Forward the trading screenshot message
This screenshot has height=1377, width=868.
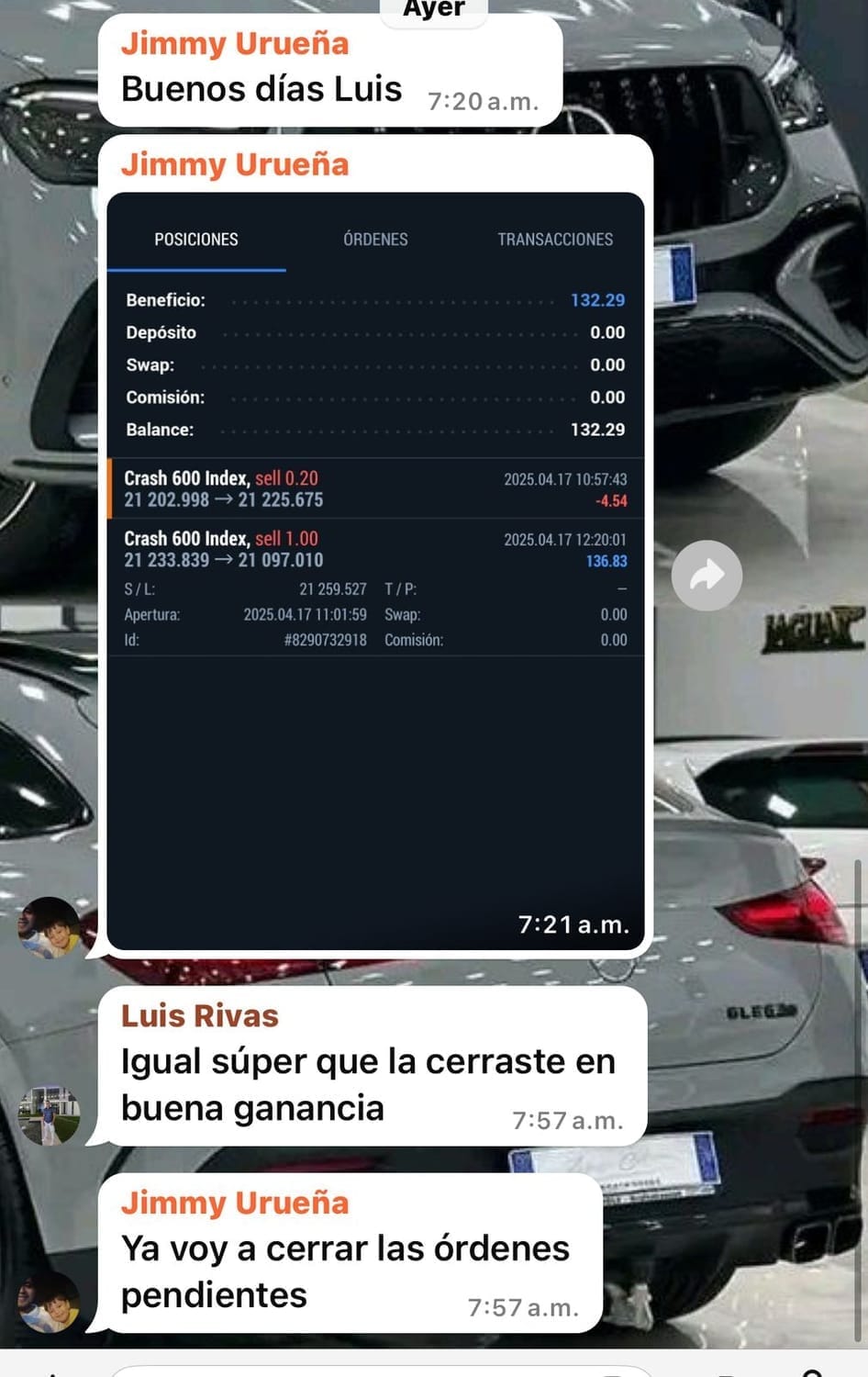pos(707,576)
